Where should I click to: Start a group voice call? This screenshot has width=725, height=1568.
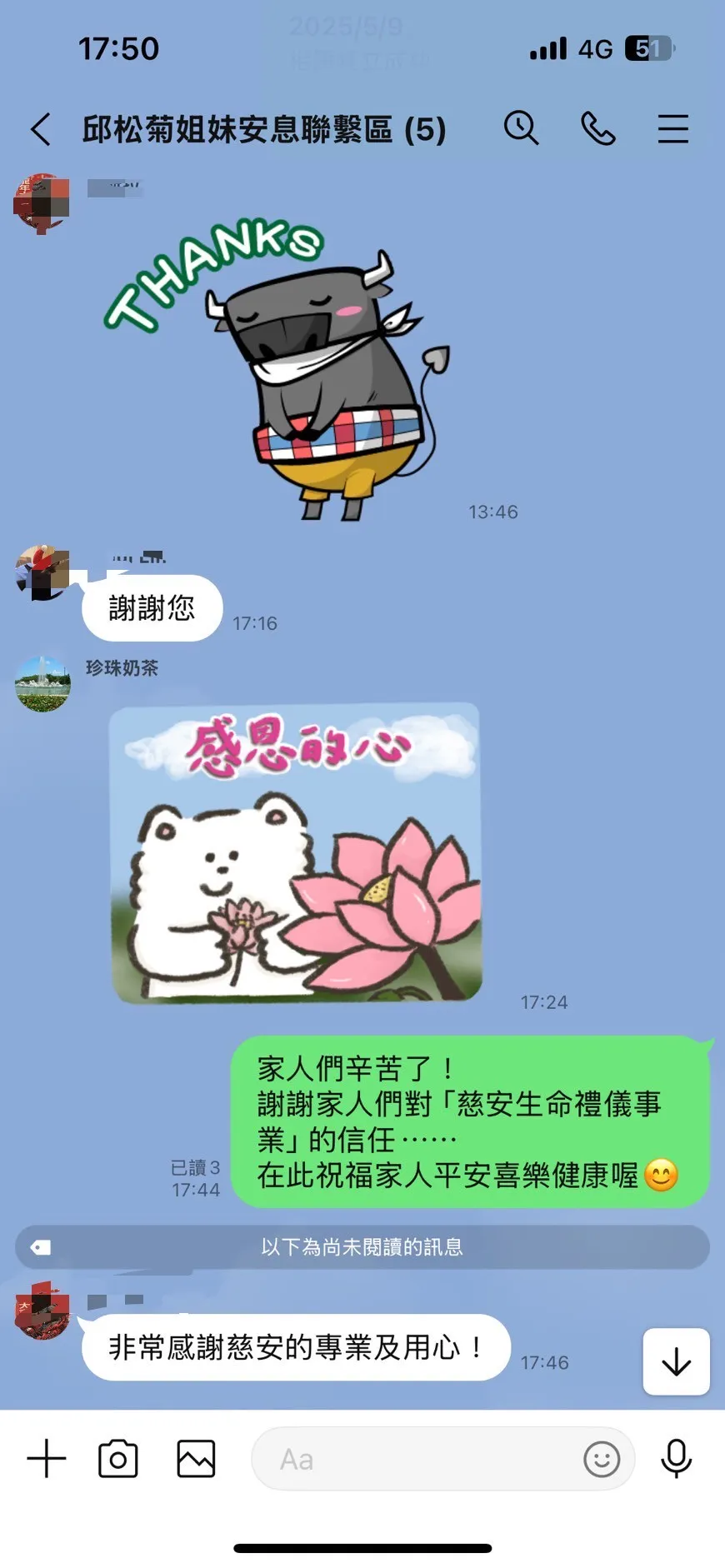click(597, 128)
